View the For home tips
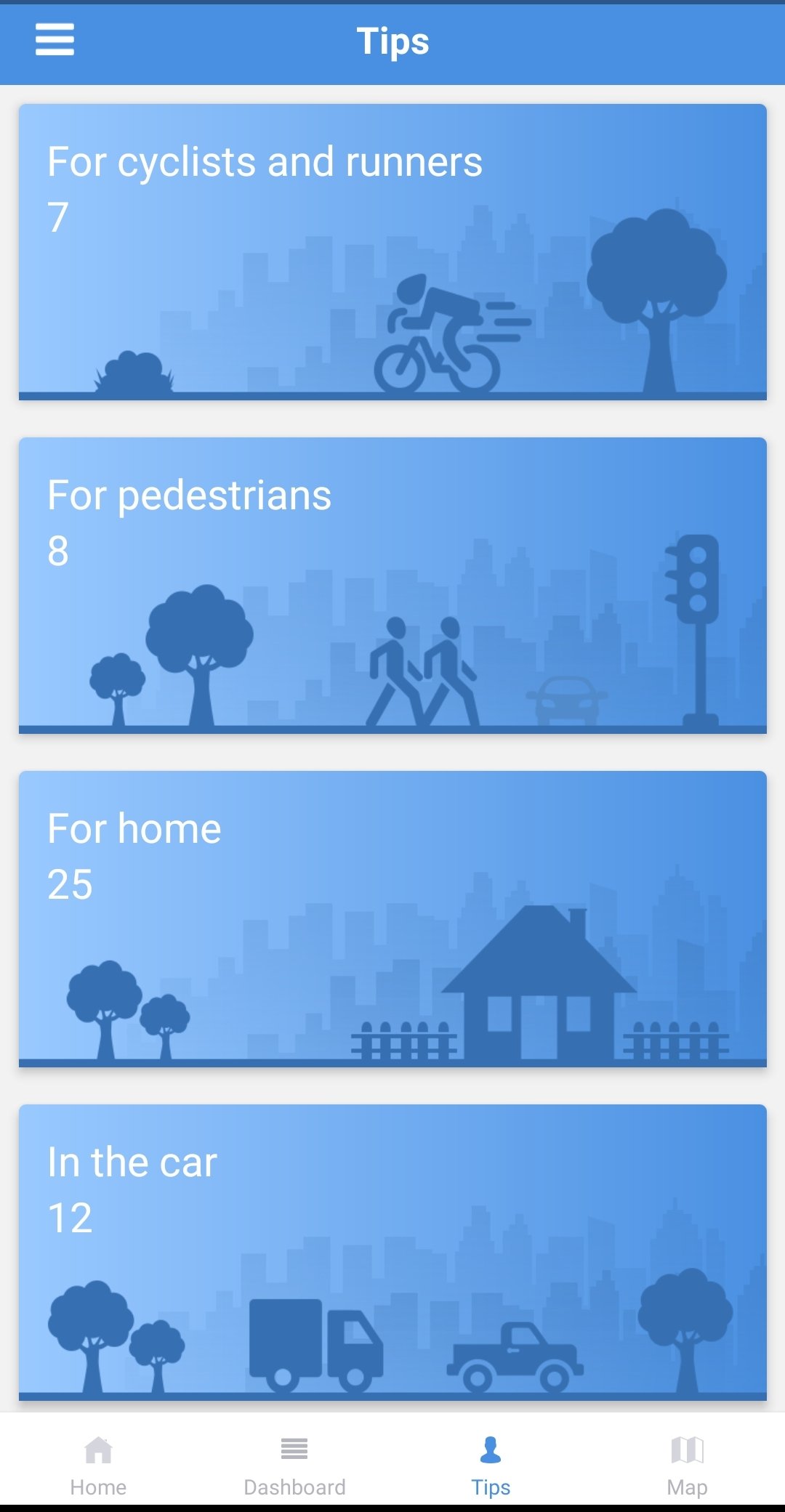This screenshot has width=785, height=1512. tap(392, 918)
